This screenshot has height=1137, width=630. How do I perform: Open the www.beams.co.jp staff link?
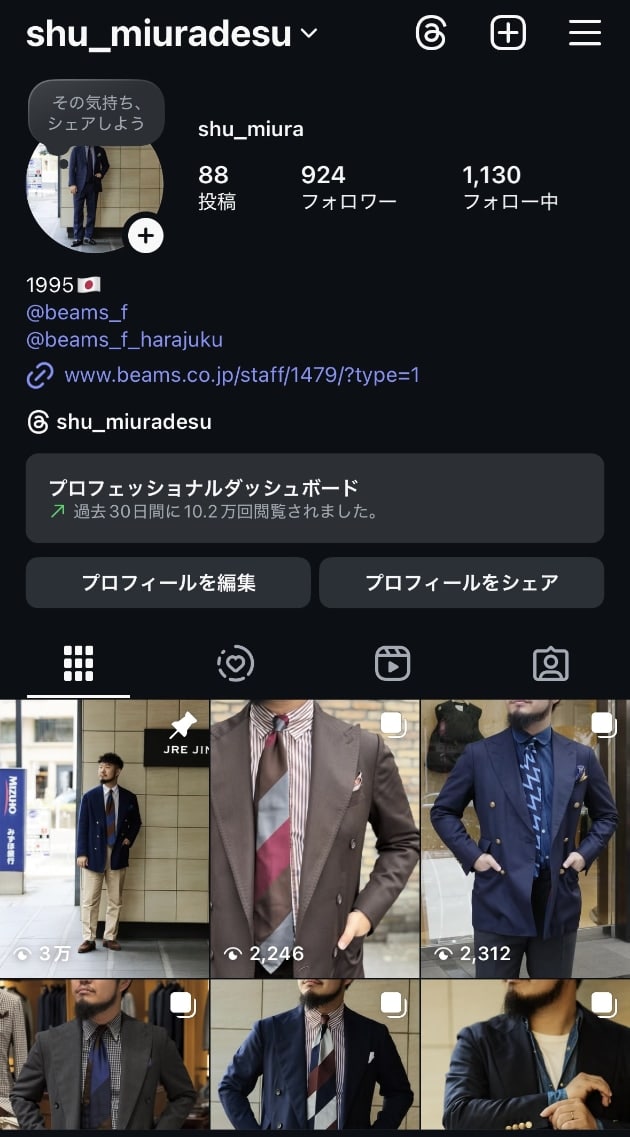(x=241, y=375)
